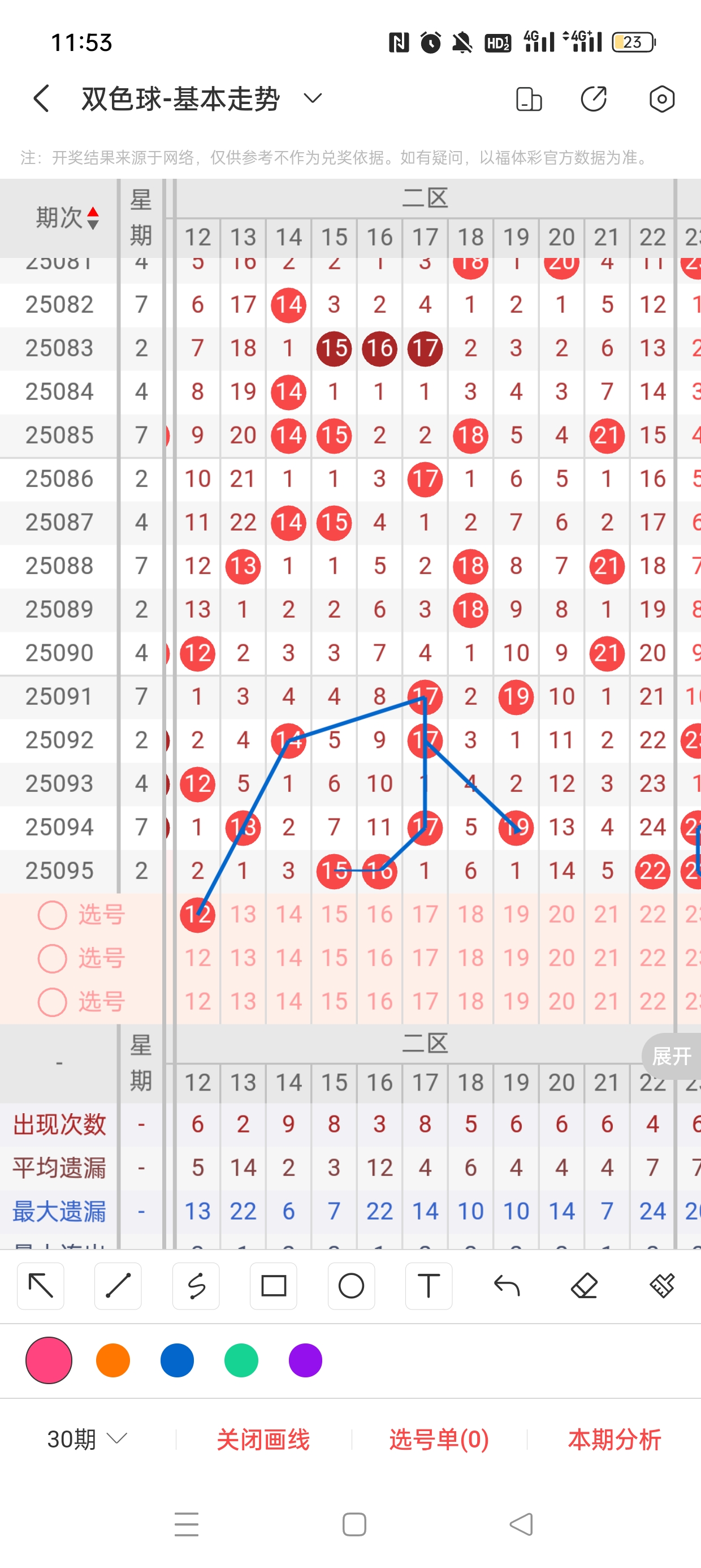The height and width of the screenshot is (1568, 701).
Task: Open 本期分析 analysis
Action: click(x=615, y=1440)
